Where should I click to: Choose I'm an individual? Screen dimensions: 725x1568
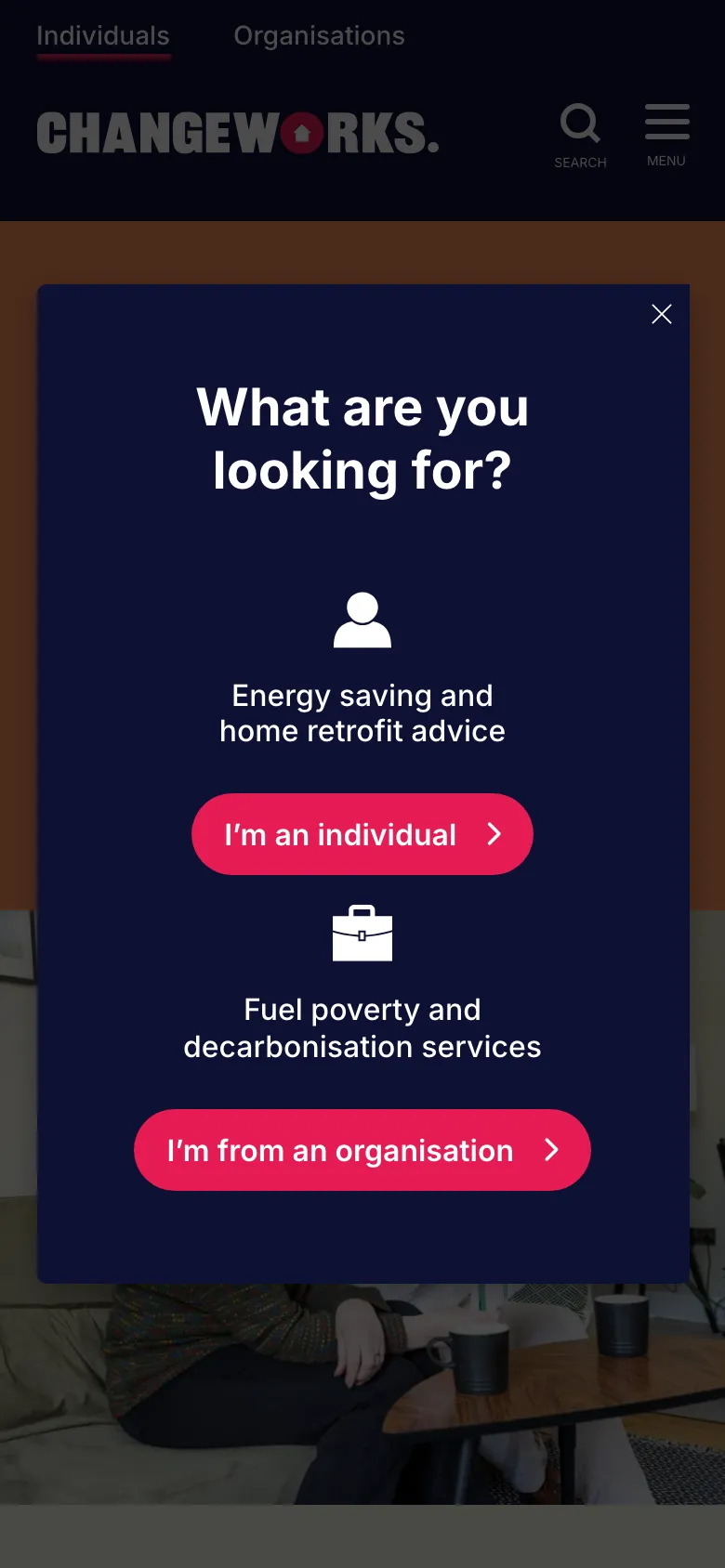[362, 834]
